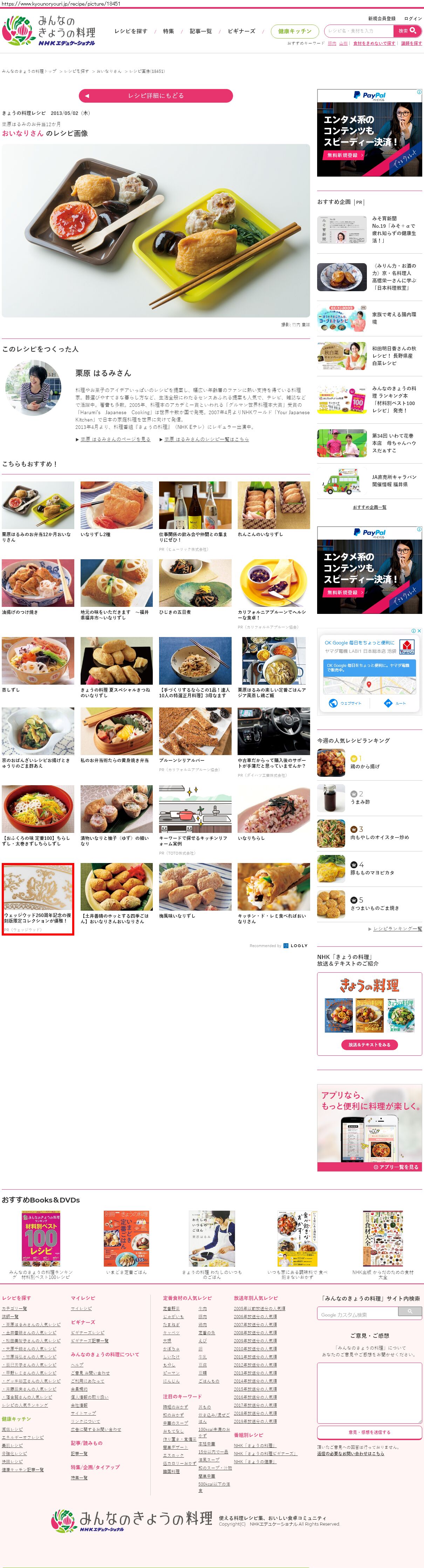The image size is (424, 1568).
Task: Send feedback with 意見・感想を送信する button
Action: click(x=369, y=1432)
